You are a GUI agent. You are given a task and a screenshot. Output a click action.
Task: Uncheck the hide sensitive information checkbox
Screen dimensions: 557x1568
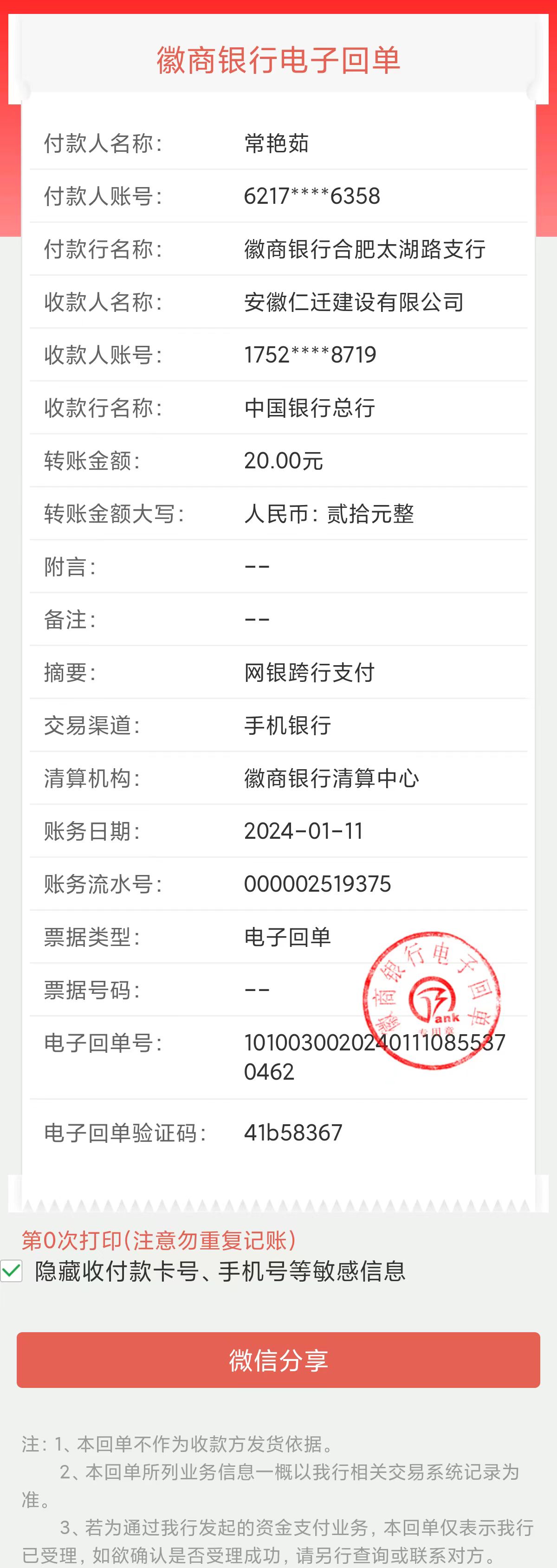point(12,1271)
